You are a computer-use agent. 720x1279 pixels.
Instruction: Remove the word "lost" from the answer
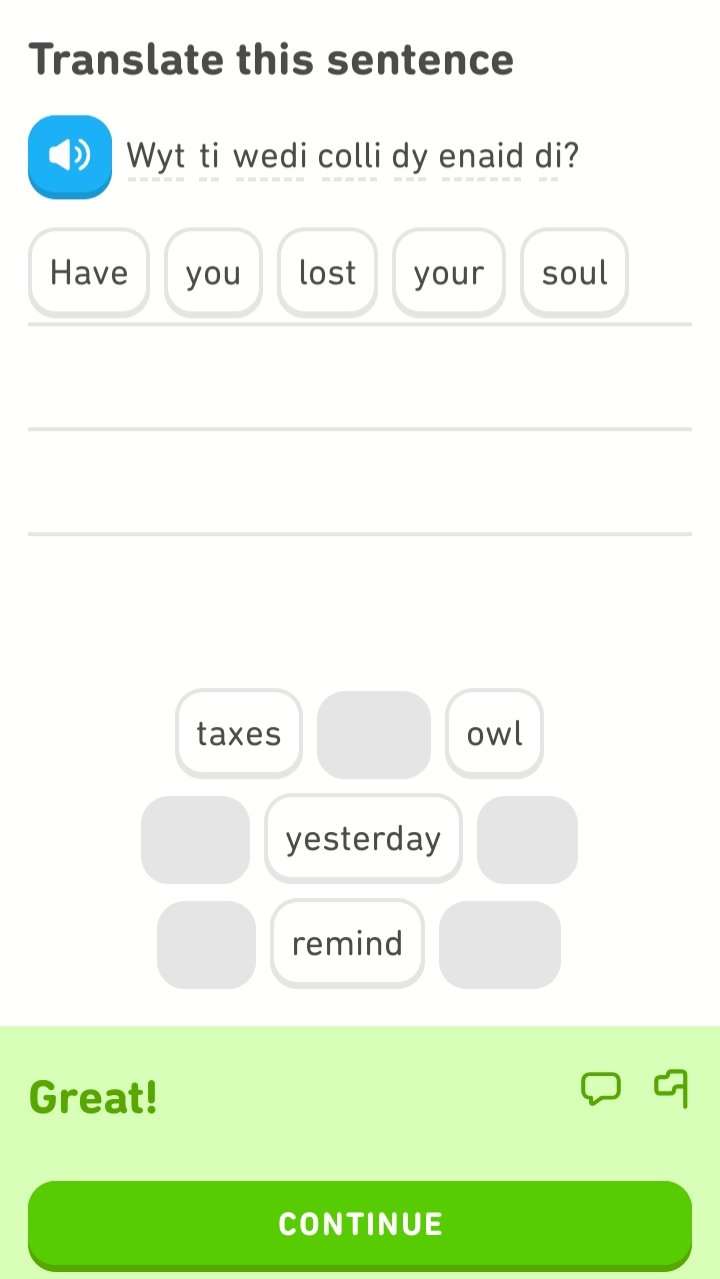click(x=327, y=272)
